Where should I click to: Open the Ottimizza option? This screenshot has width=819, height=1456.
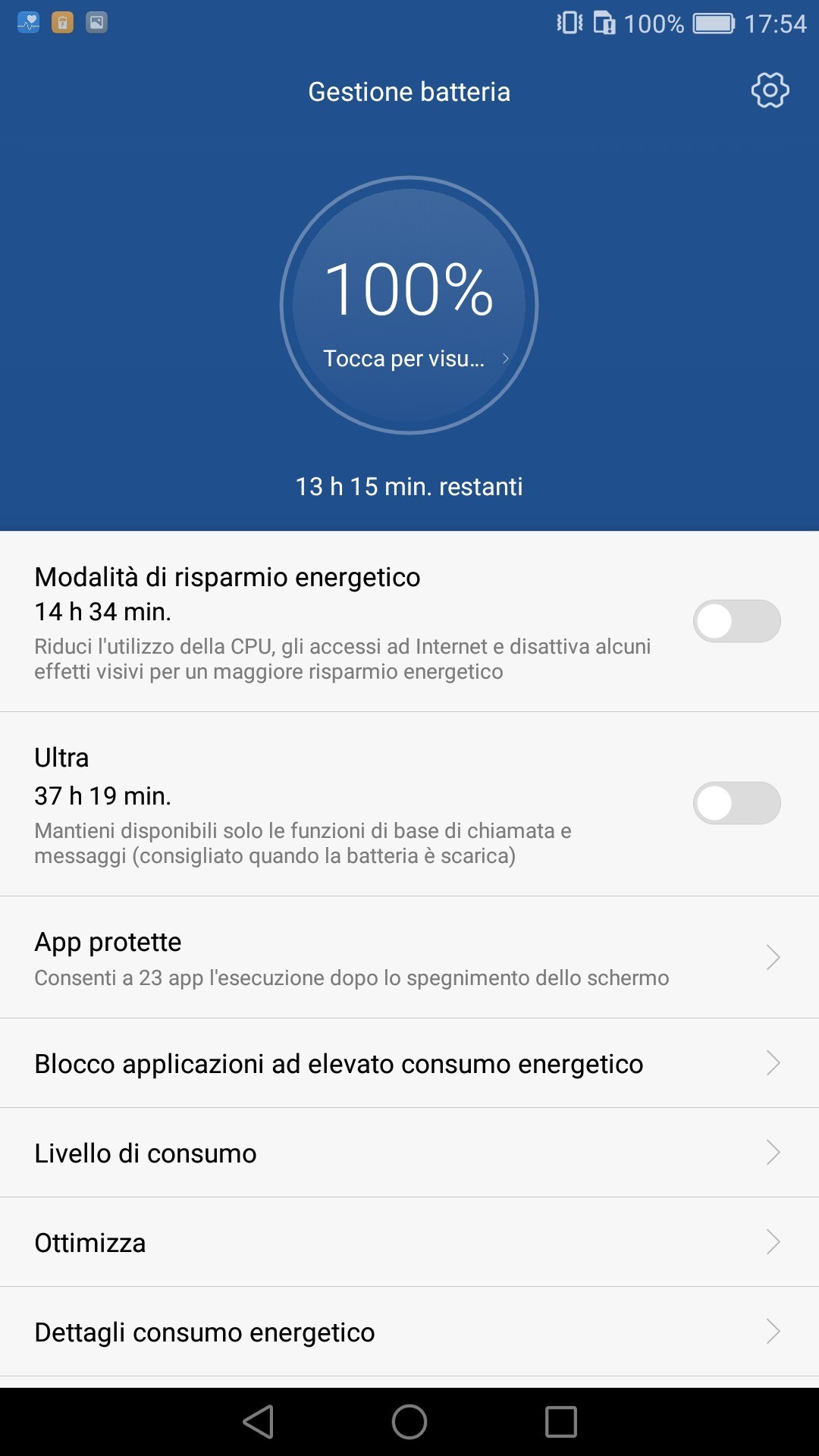pos(409,1242)
